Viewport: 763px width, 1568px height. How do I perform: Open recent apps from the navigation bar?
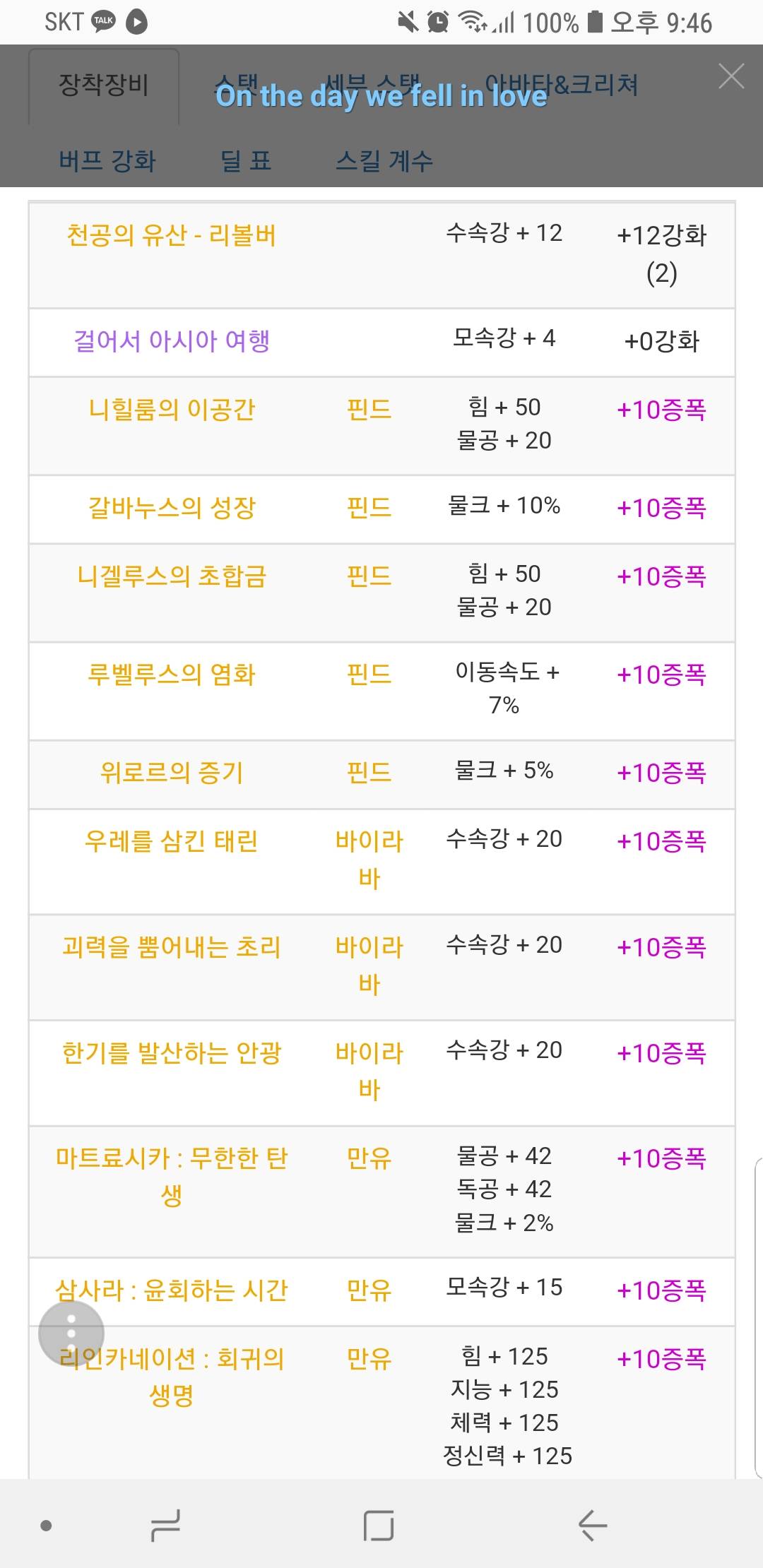click(165, 1525)
